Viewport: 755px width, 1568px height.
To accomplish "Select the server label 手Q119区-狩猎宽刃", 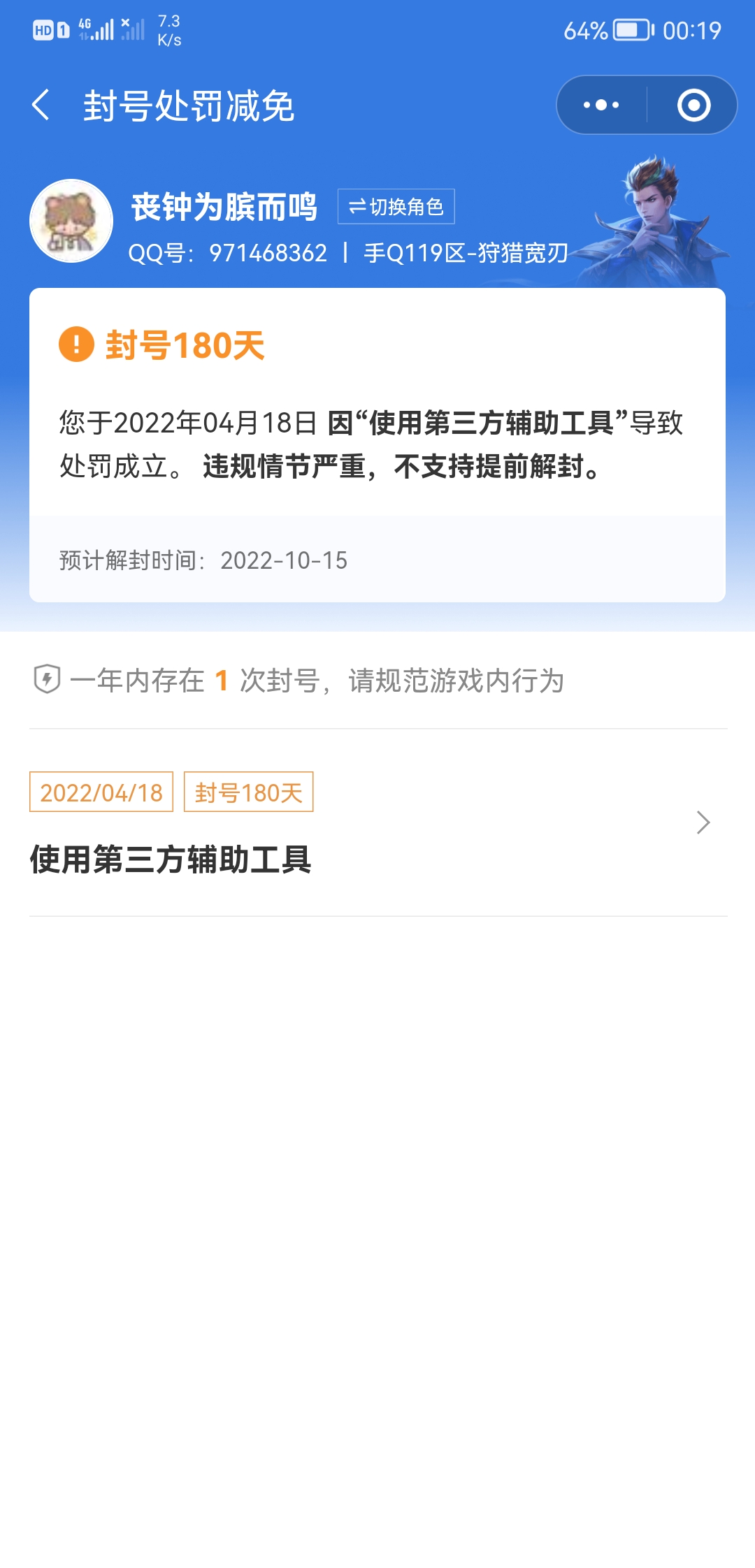I will (467, 254).
